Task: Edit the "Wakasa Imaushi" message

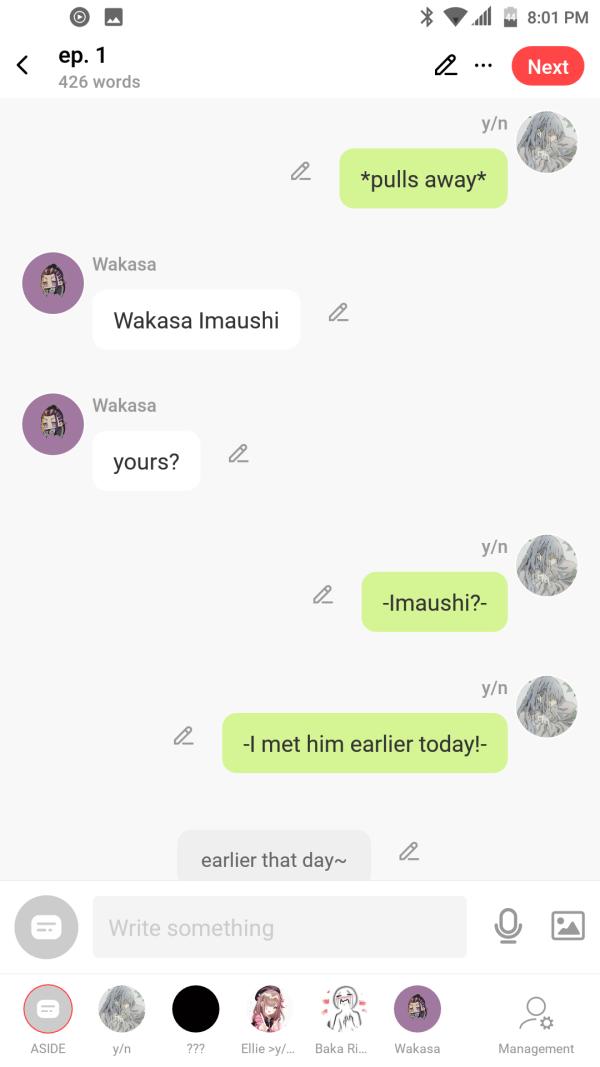Action: click(x=339, y=312)
